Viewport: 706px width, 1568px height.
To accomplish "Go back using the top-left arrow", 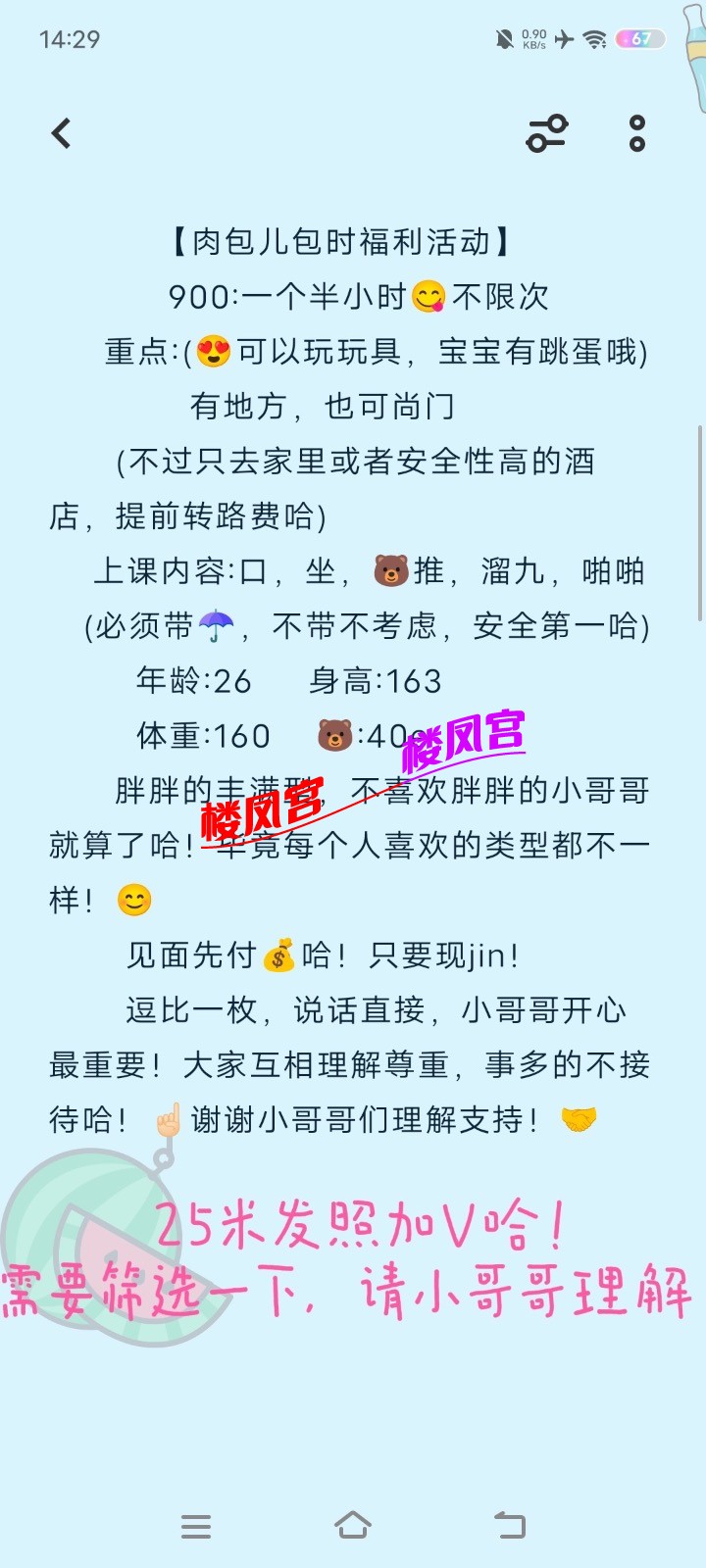I will tap(62, 133).
